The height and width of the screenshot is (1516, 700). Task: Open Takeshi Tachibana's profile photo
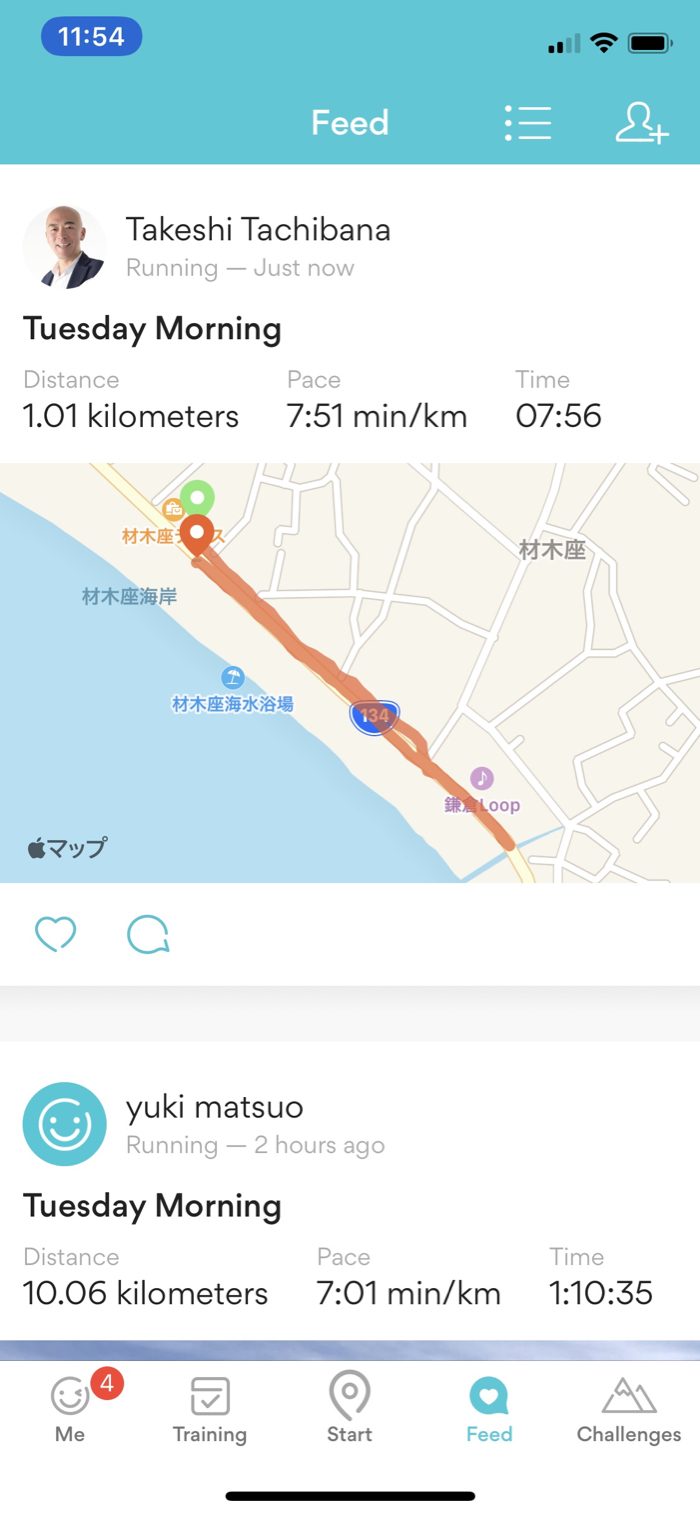[64, 247]
